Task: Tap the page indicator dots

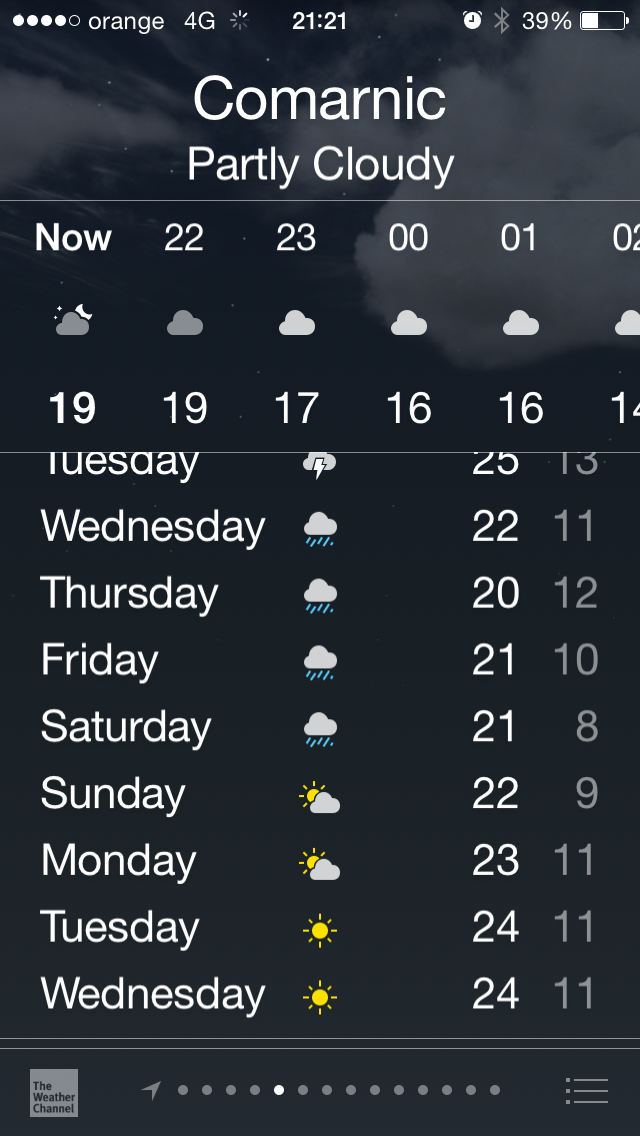Action: [x=338, y=1091]
